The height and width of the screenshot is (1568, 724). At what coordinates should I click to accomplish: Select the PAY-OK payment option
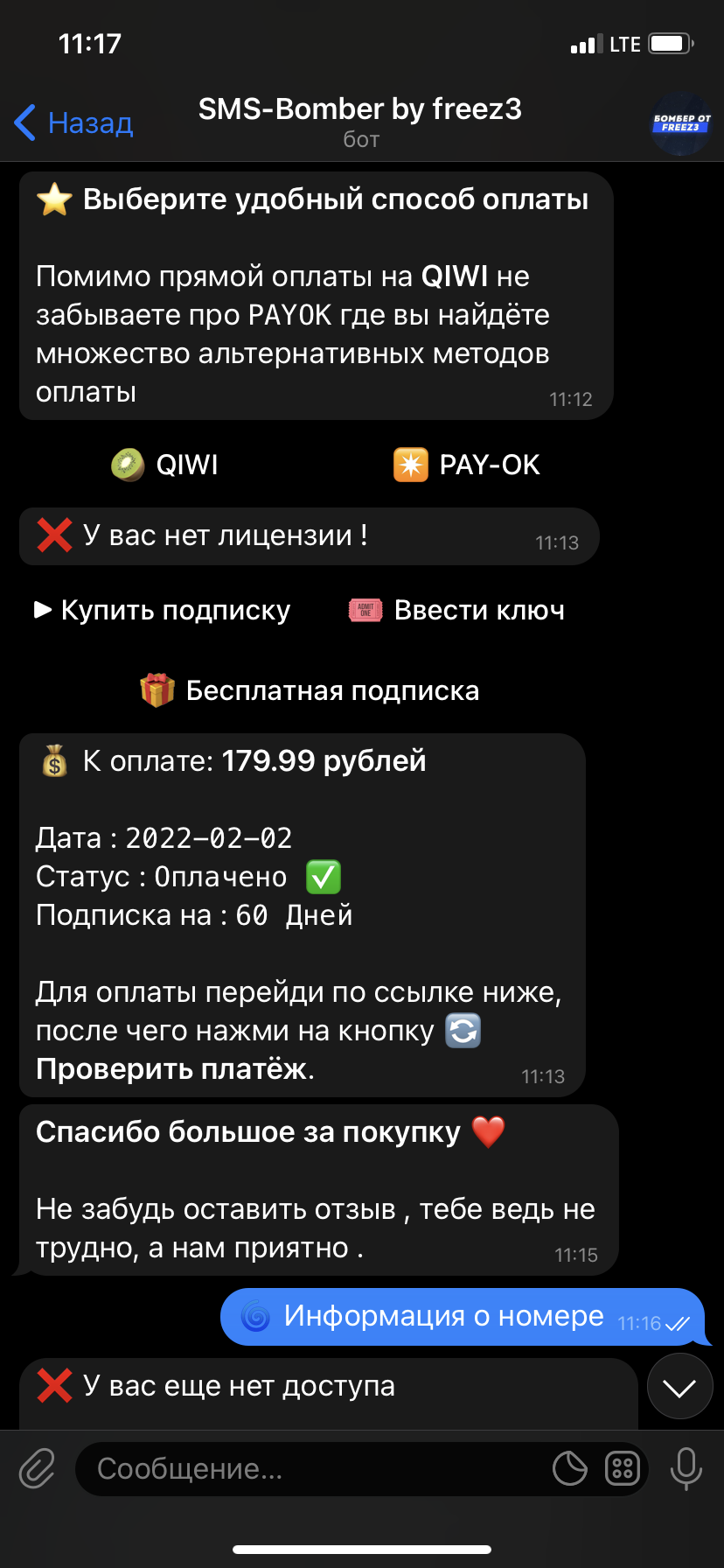click(x=466, y=465)
